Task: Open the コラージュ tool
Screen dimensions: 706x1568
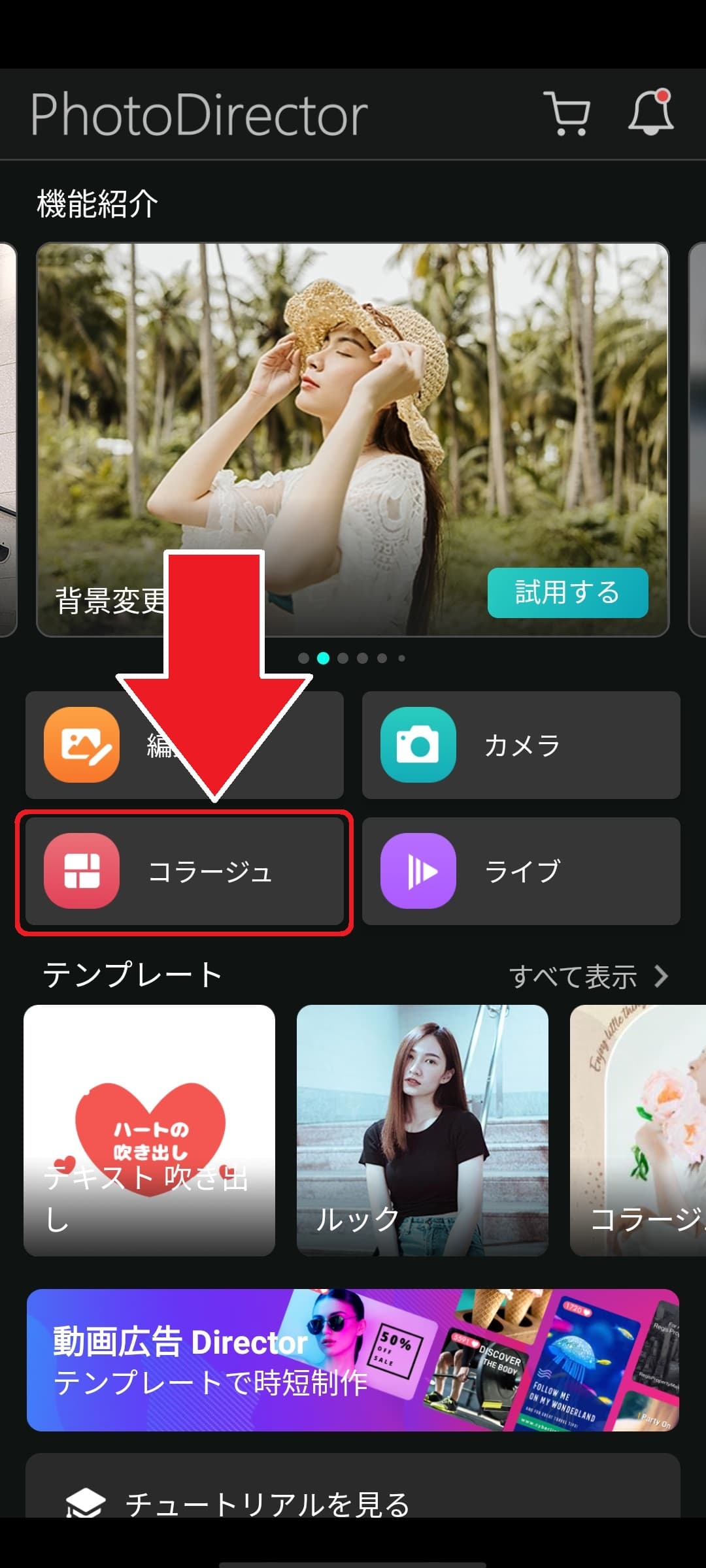Action: (184, 872)
